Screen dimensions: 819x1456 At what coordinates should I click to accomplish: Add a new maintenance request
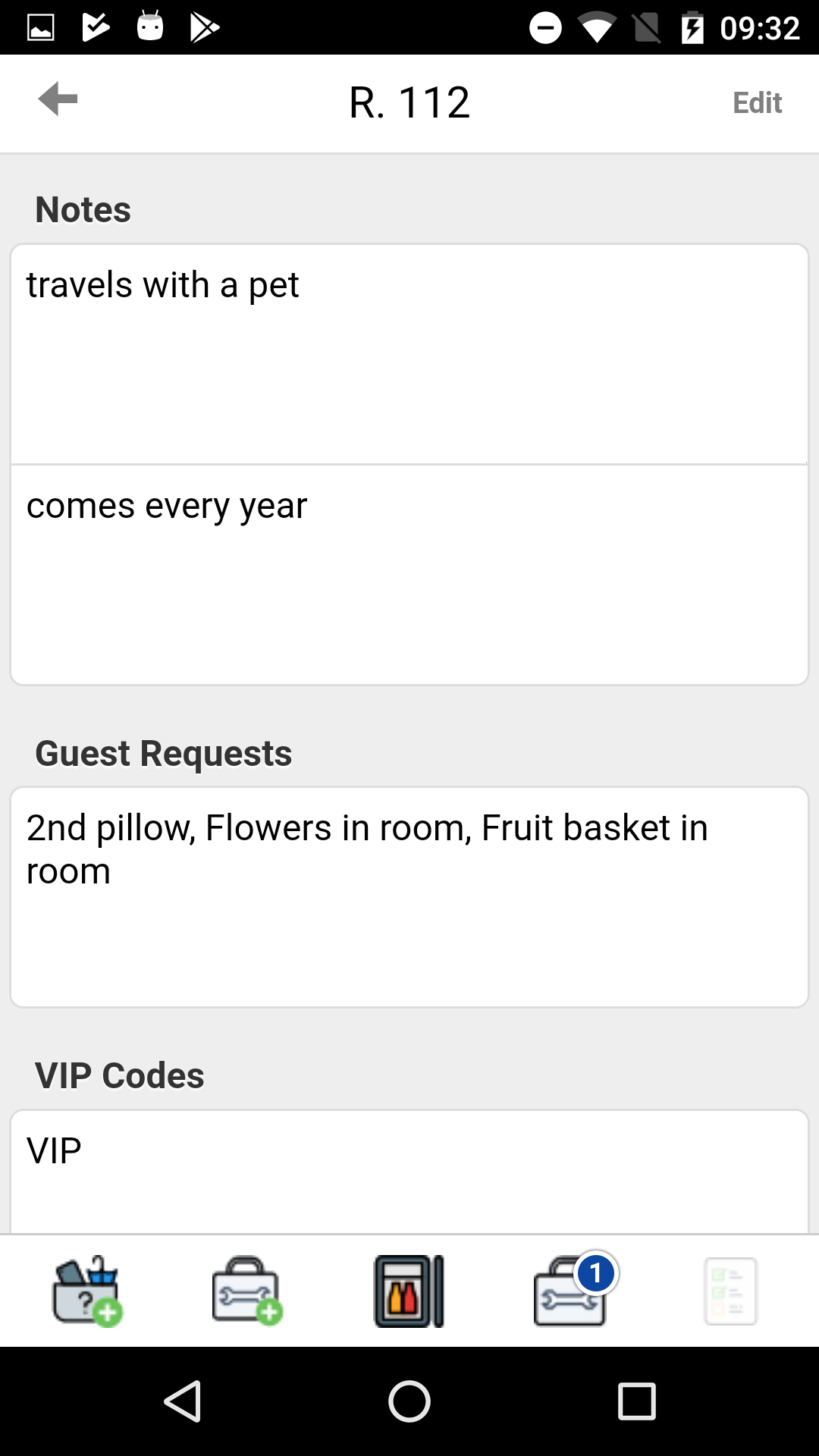[247, 1291]
